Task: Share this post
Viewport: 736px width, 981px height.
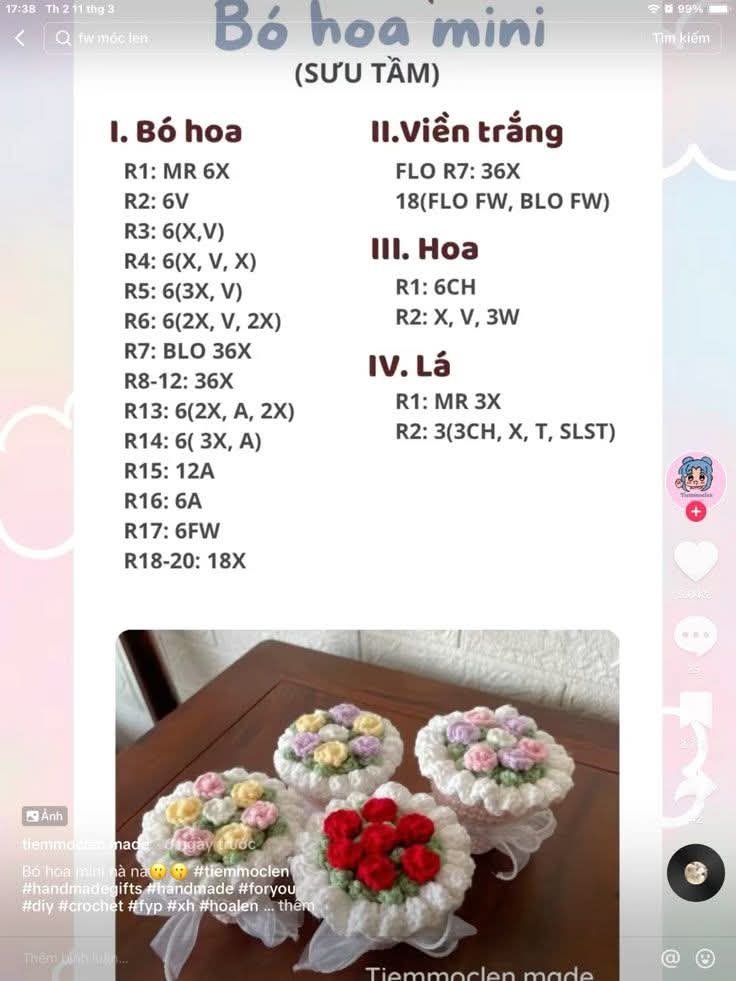Action: pos(695,787)
